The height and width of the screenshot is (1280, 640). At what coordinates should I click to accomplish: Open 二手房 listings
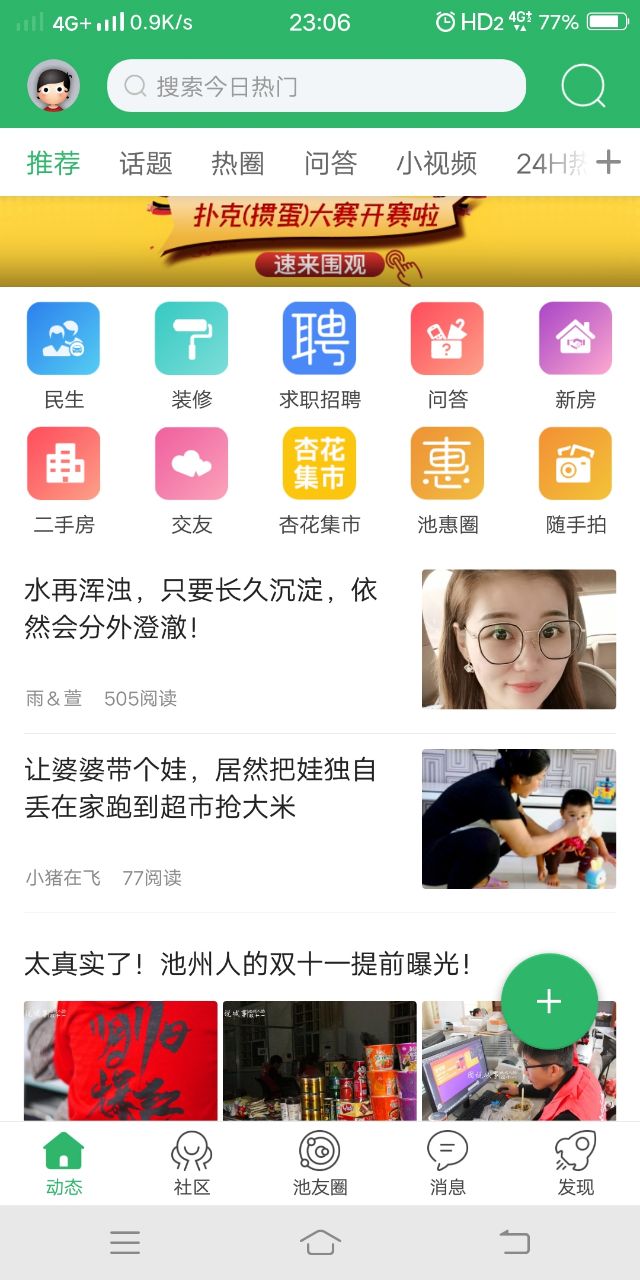click(64, 480)
